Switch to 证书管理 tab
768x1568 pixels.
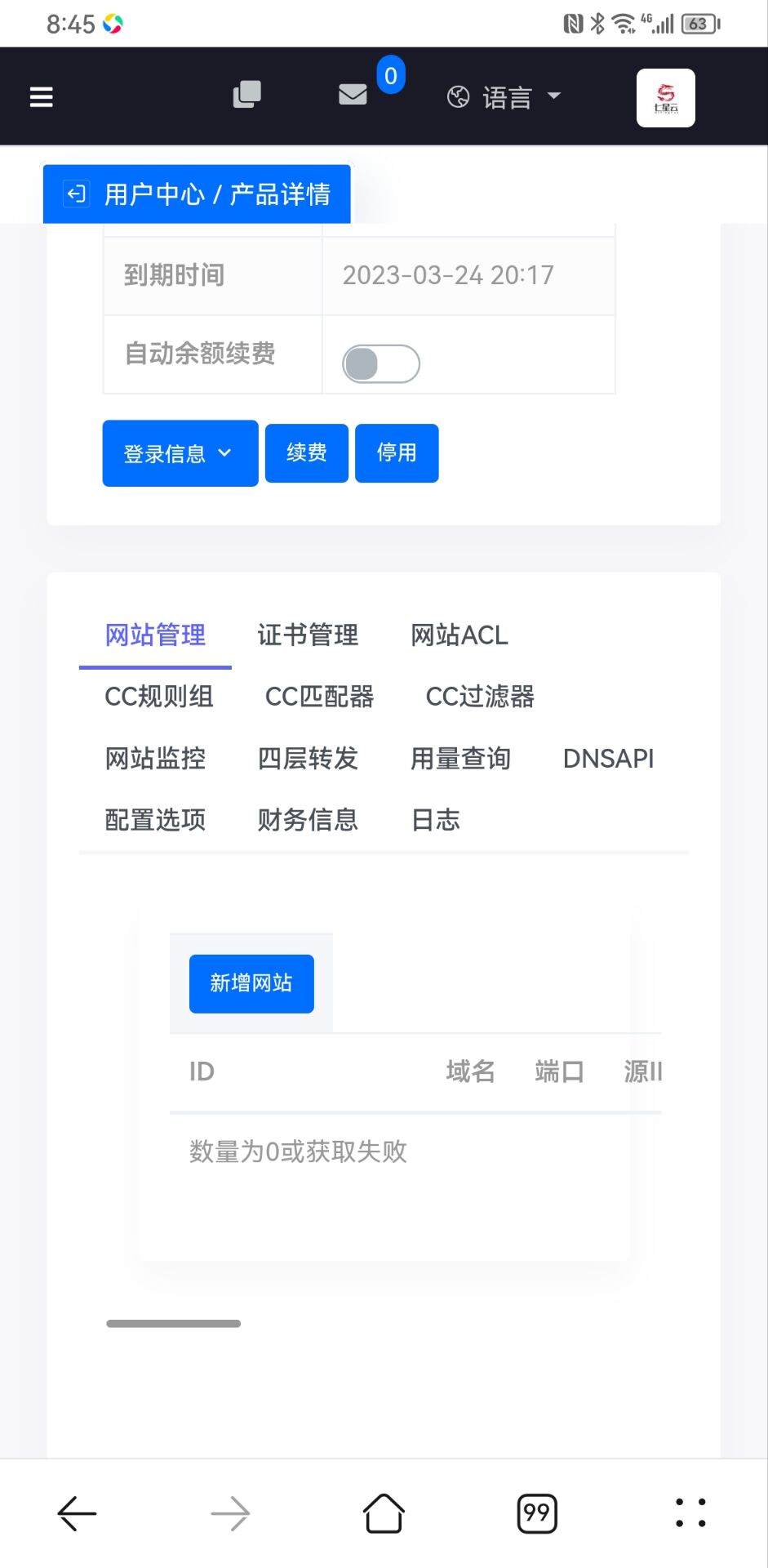(308, 635)
